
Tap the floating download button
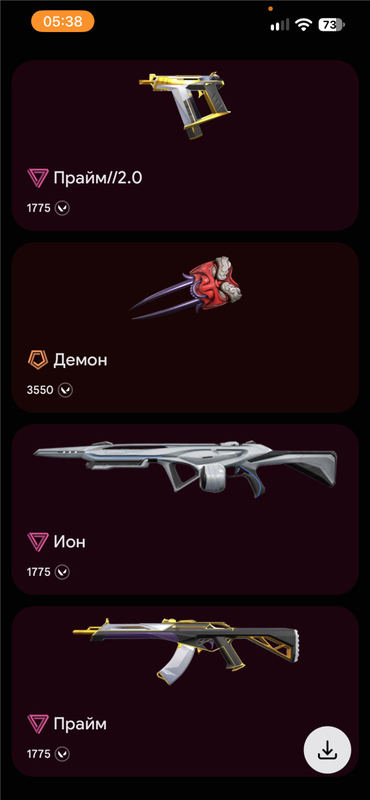pos(327,750)
